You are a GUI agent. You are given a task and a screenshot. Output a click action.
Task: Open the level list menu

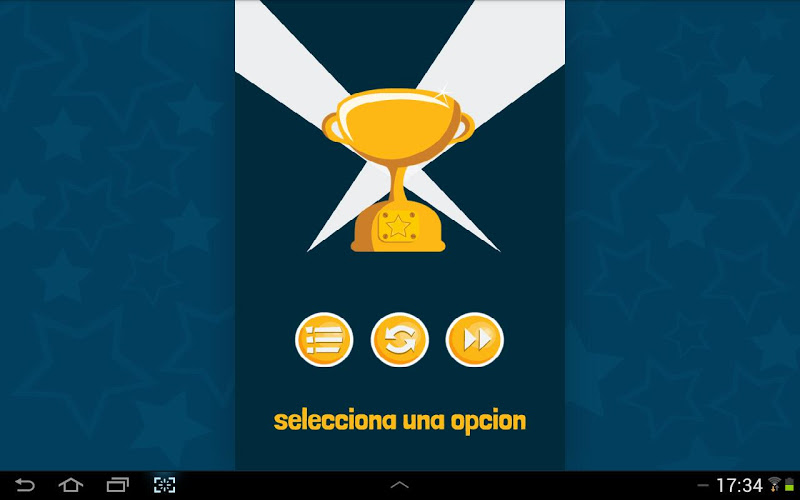(324, 340)
